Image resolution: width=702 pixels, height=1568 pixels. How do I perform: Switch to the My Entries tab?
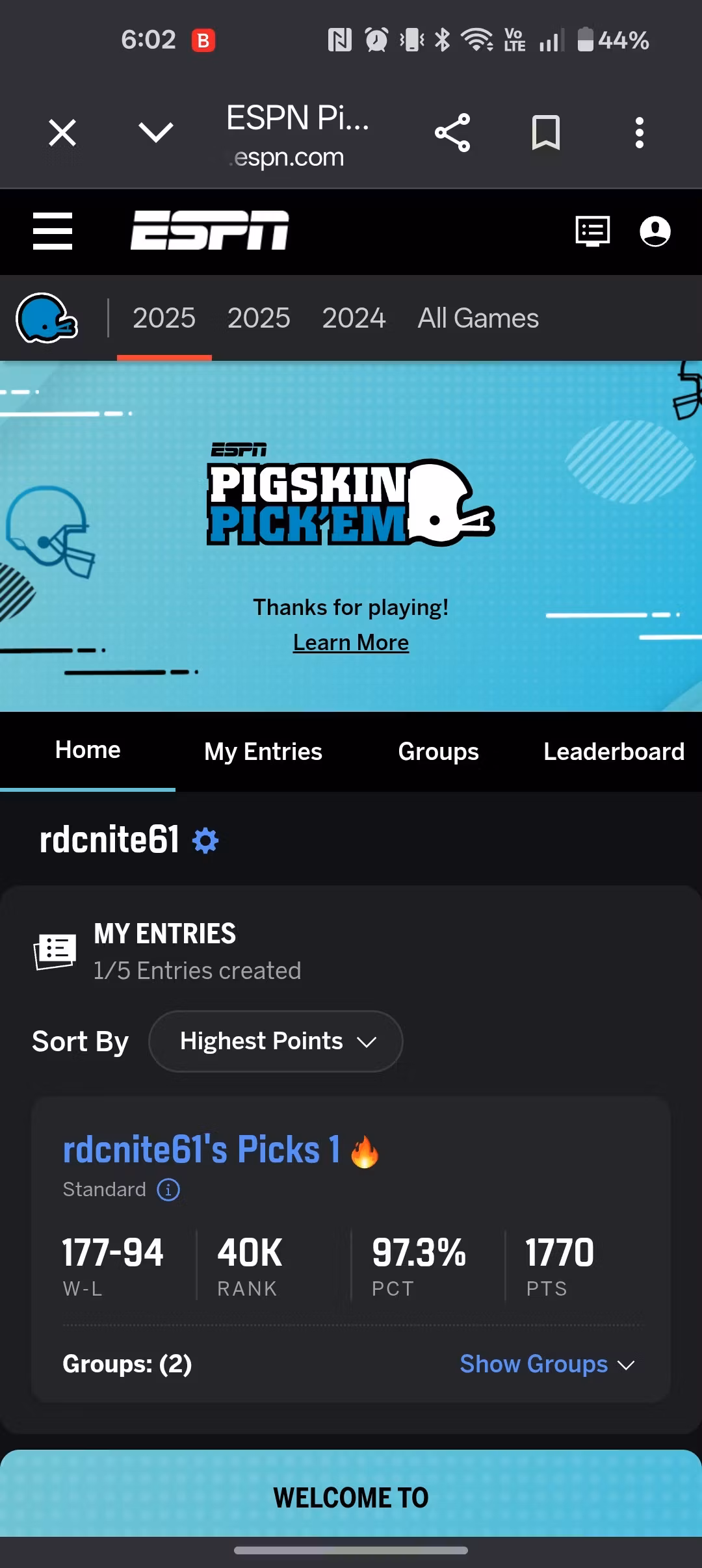click(263, 751)
